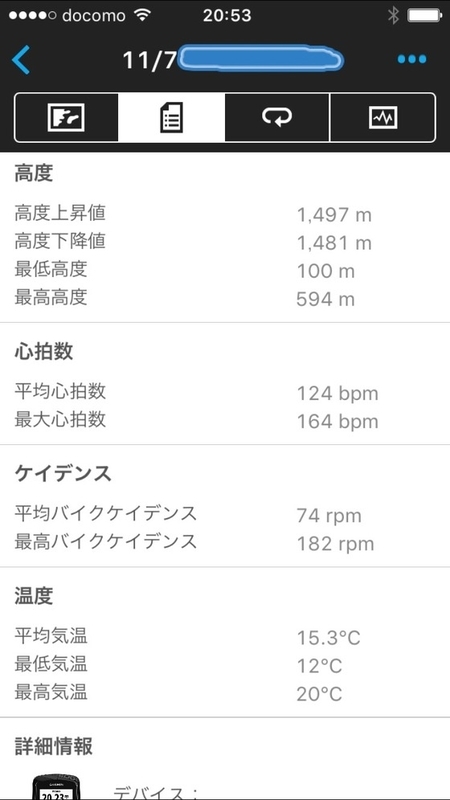The height and width of the screenshot is (800, 450).
Task: Open the three-dot more options menu
Action: tap(412, 60)
